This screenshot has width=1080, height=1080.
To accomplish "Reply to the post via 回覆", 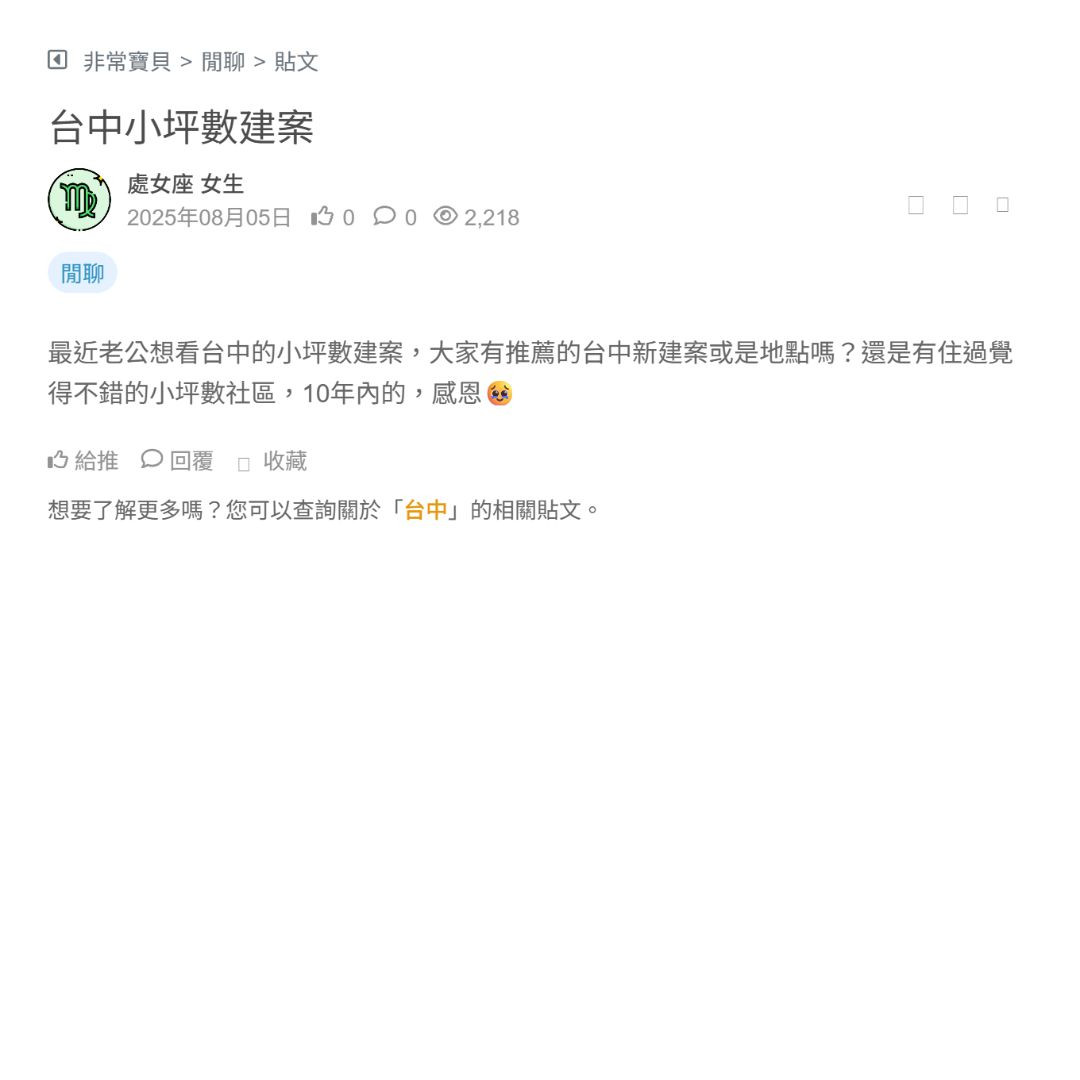I will click(177, 460).
